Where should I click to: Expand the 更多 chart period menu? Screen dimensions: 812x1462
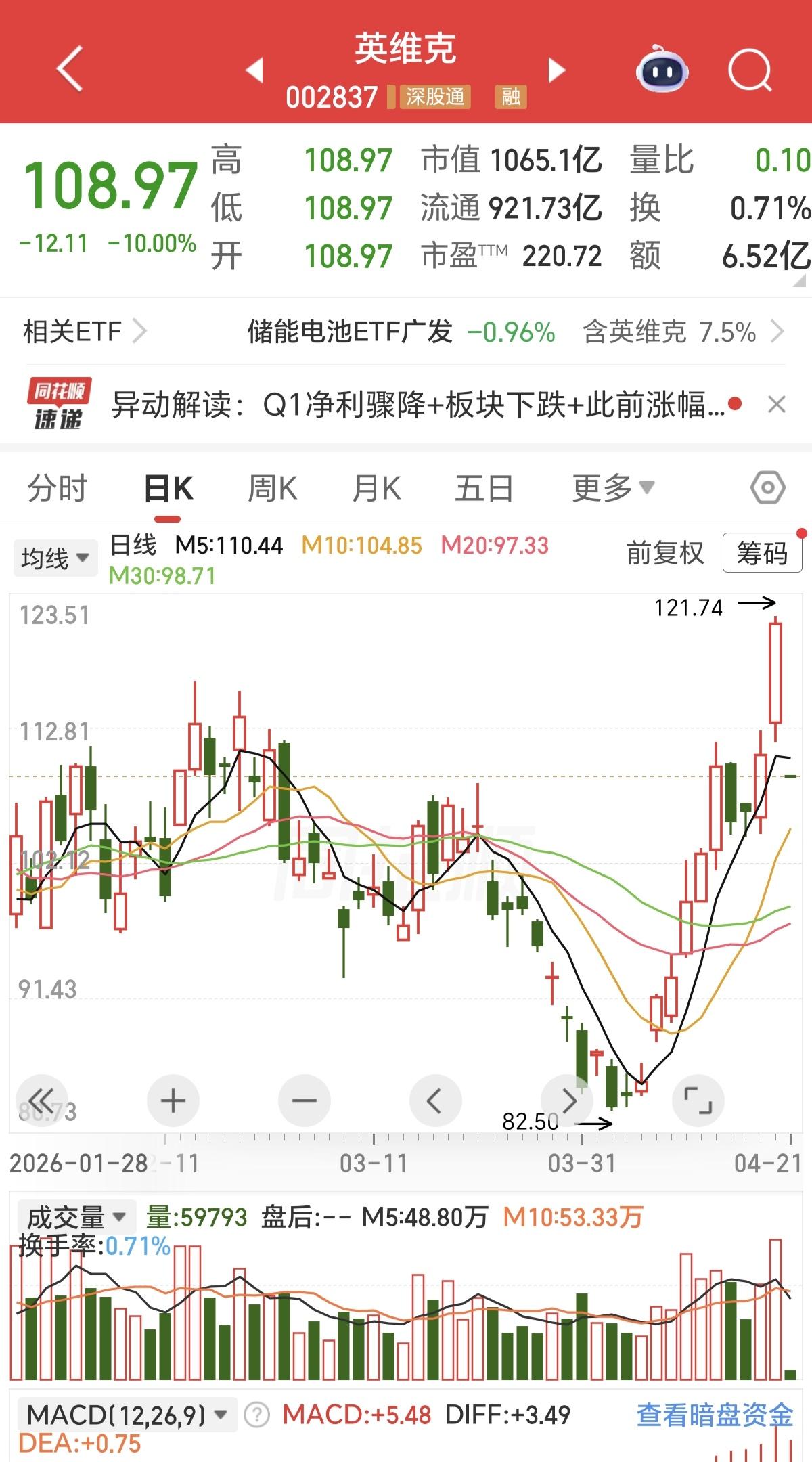click(x=613, y=487)
